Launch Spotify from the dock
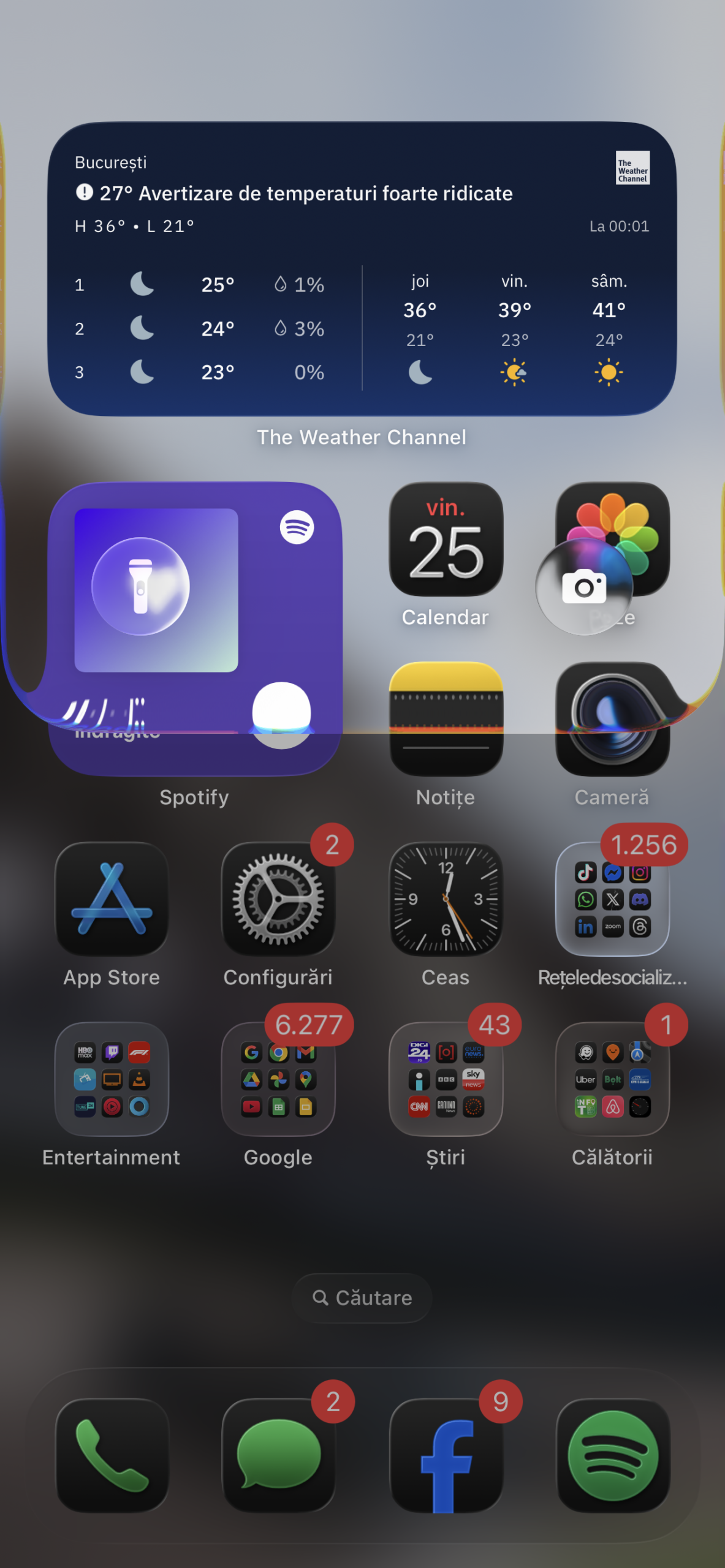This screenshot has width=725, height=1568. coord(612,1455)
